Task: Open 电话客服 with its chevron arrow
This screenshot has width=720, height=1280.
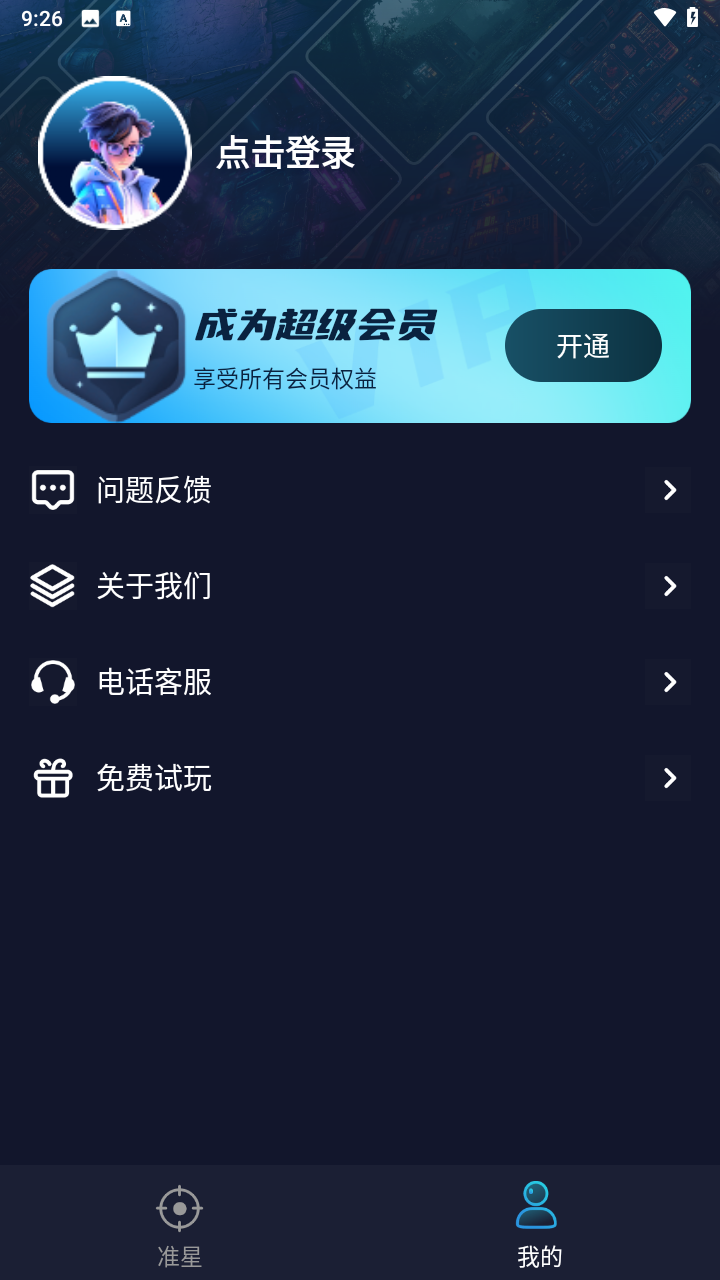Action: pos(667,682)
